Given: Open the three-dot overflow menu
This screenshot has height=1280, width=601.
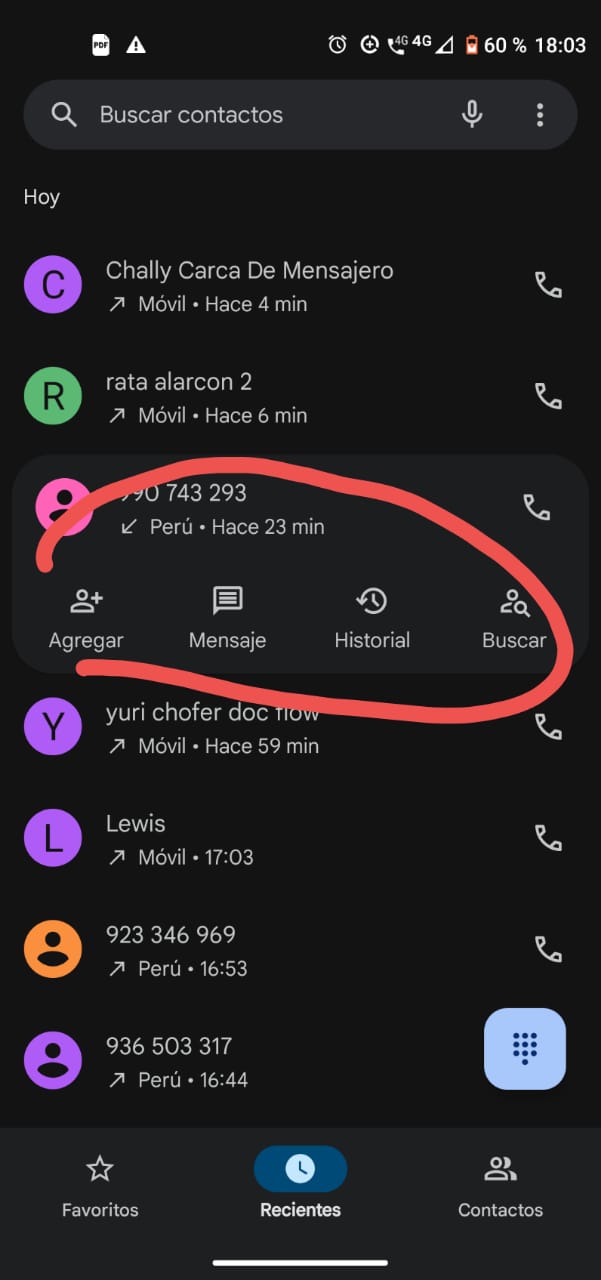Looking at the screenshot, I should tap(540, 115).
